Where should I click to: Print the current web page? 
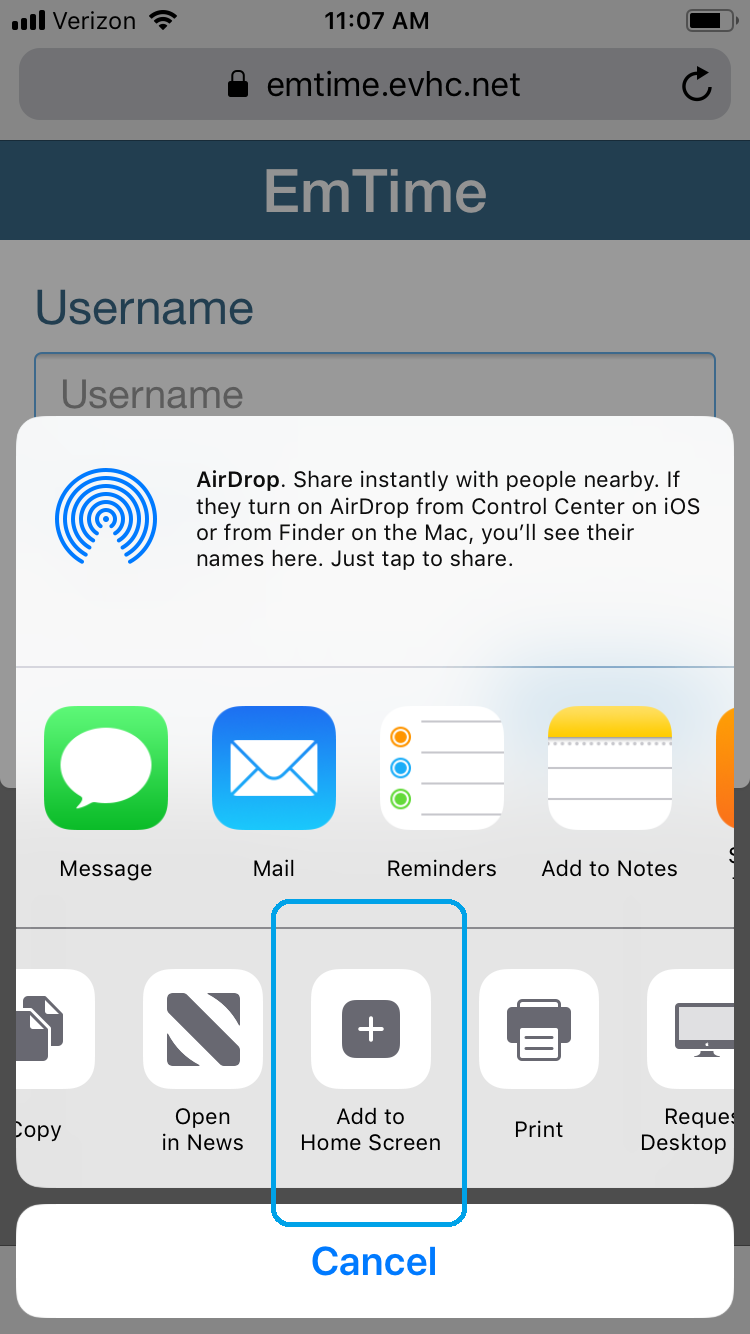(539, 1029)
